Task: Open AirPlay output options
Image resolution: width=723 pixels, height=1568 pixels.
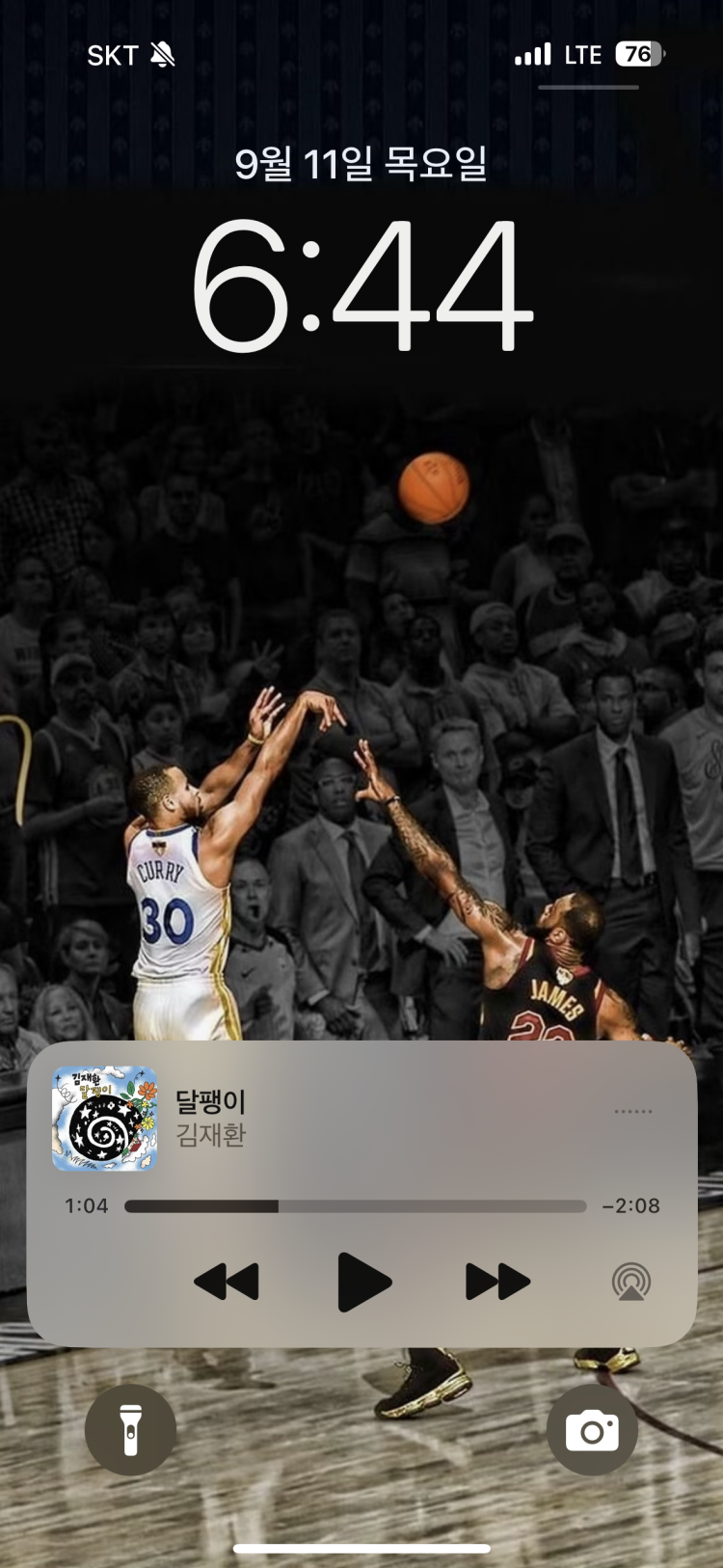Action: pos(631,1282)
